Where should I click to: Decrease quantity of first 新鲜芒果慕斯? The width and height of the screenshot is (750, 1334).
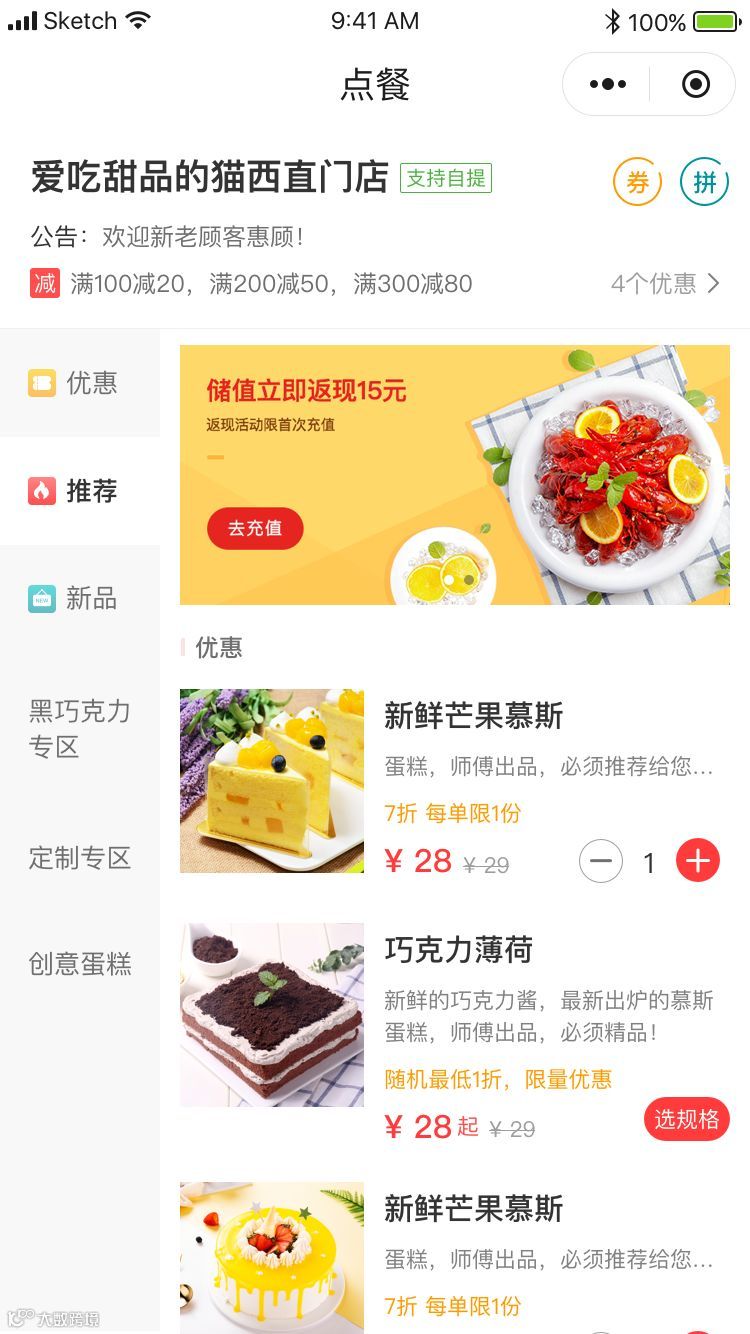pos(601,861)
